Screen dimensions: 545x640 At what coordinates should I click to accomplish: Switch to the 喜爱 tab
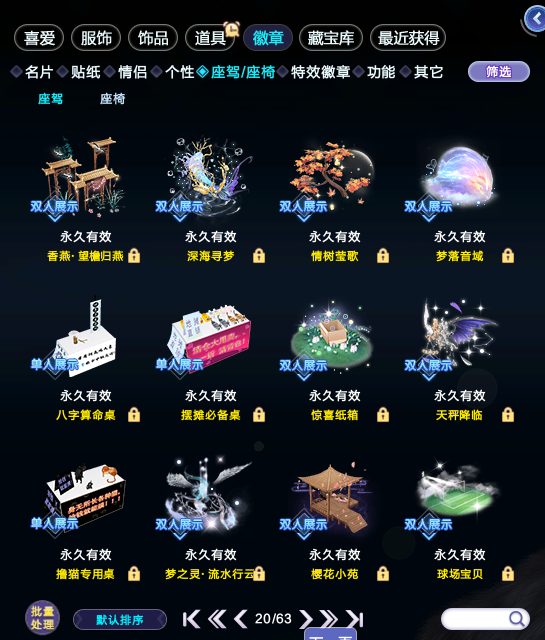[39, 38]
